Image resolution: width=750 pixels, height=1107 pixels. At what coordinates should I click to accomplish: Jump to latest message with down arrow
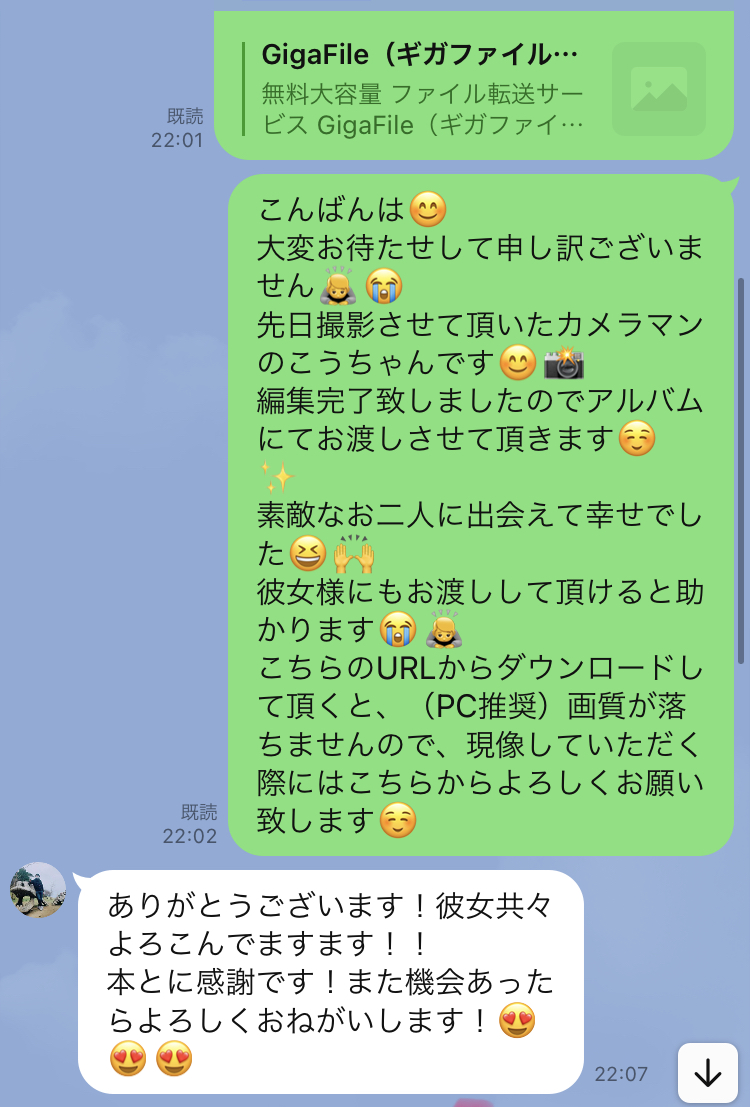tap(708, 1073)
